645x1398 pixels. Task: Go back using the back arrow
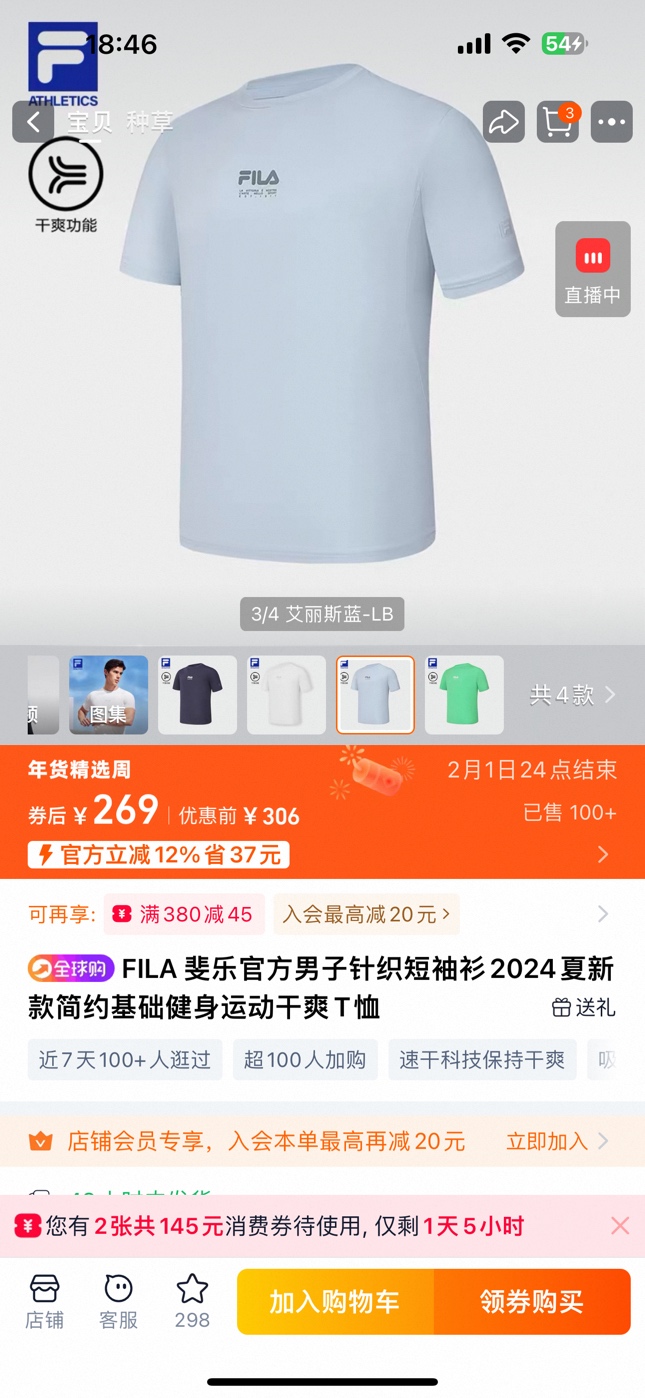click(x=33, y=122)
